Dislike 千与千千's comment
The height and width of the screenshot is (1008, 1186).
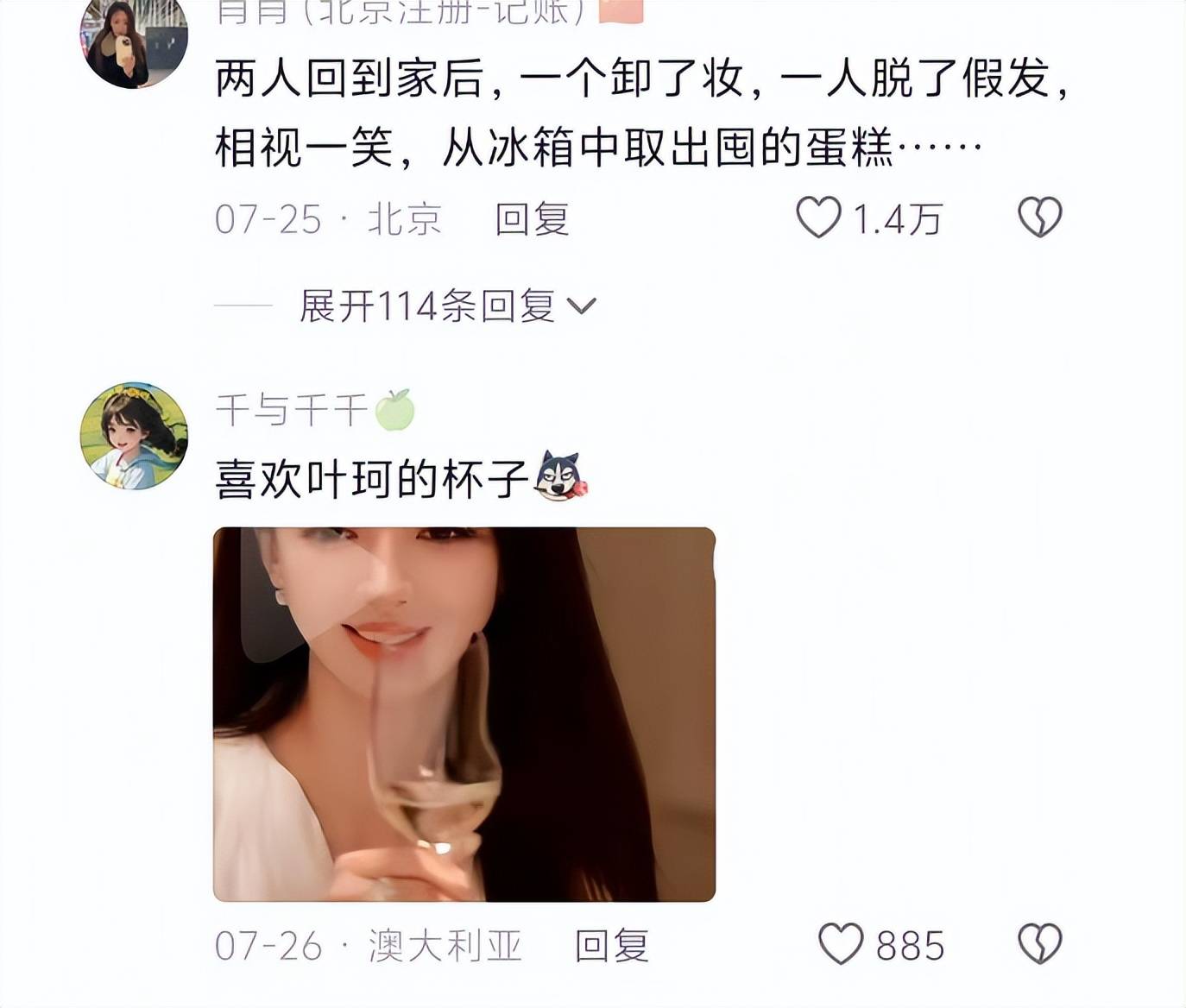coord(1040,944)
